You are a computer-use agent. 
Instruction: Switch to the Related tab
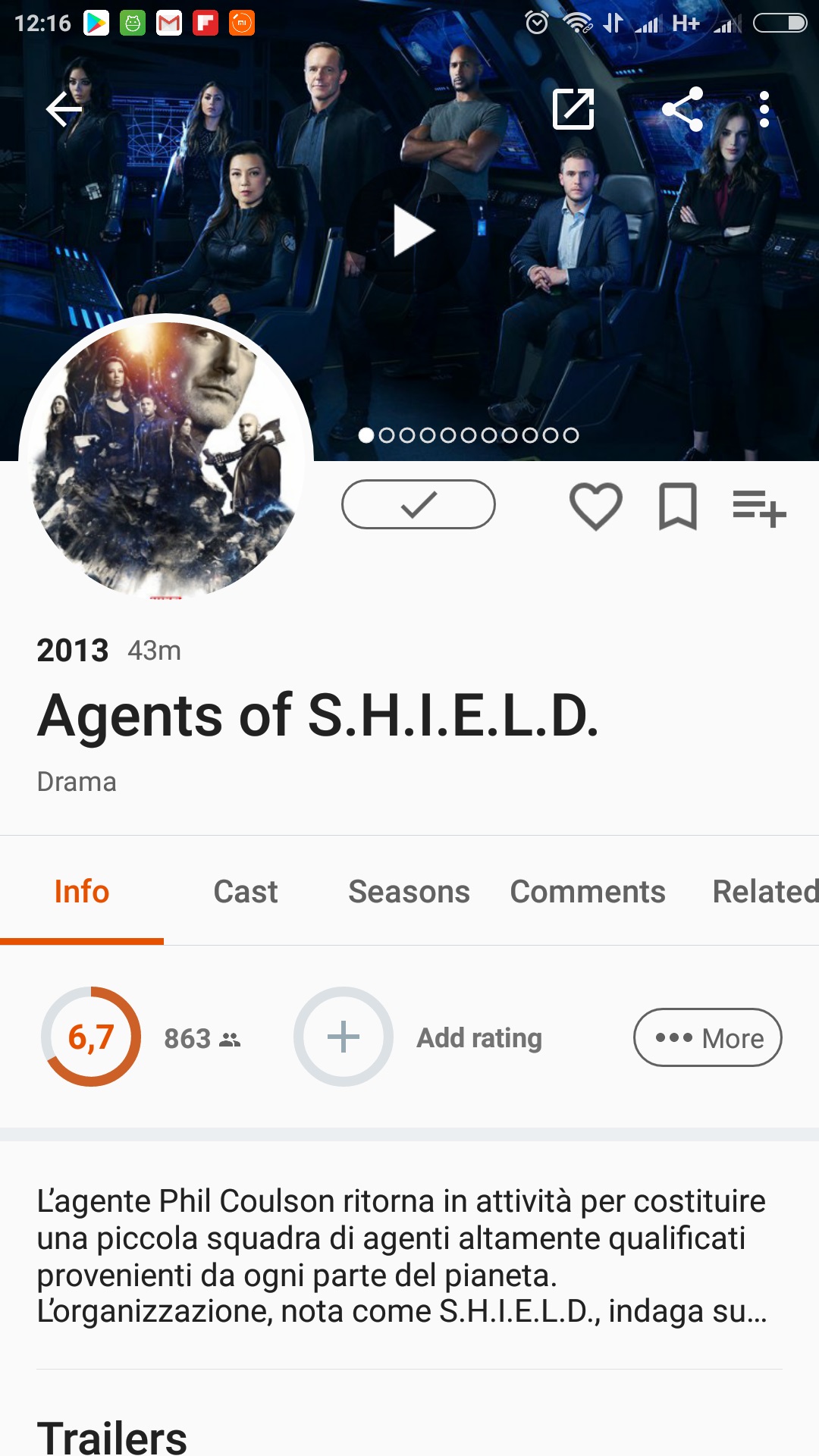point(764,892)
